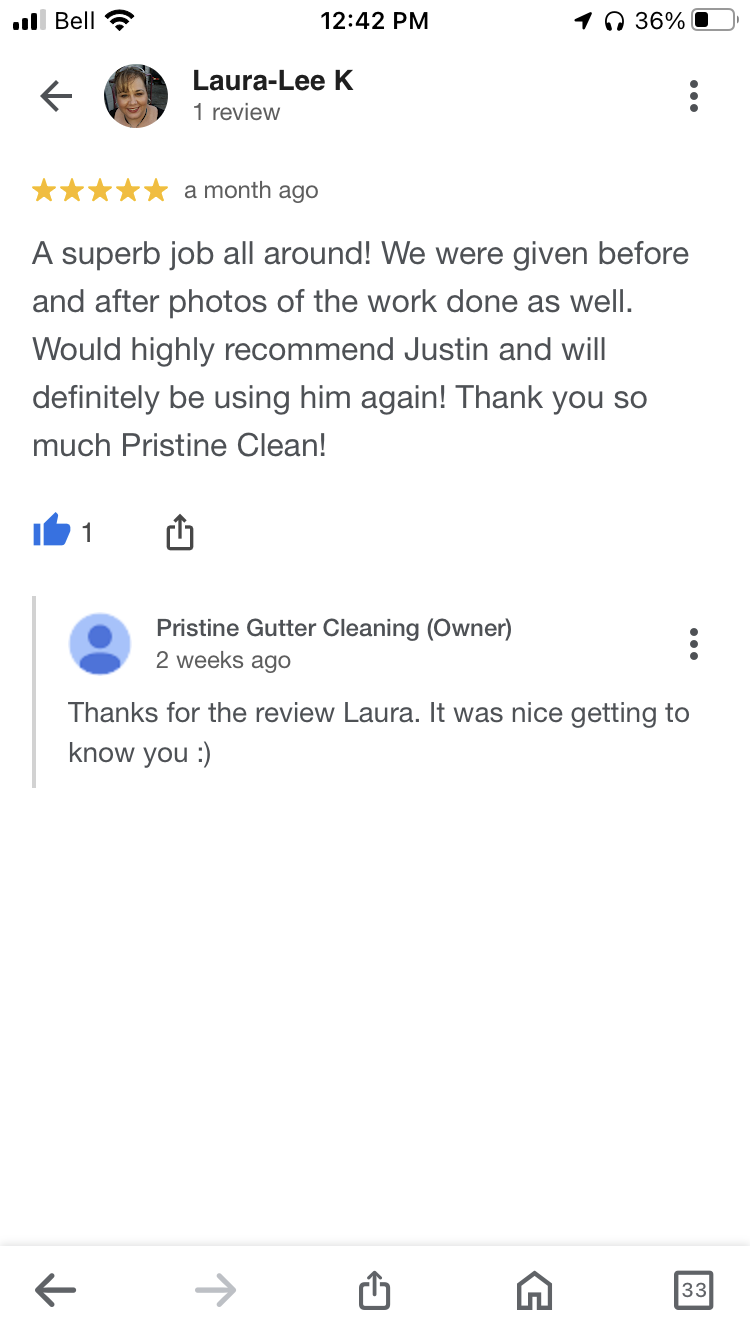Share Laura-Lee K's review

(179, 533)
